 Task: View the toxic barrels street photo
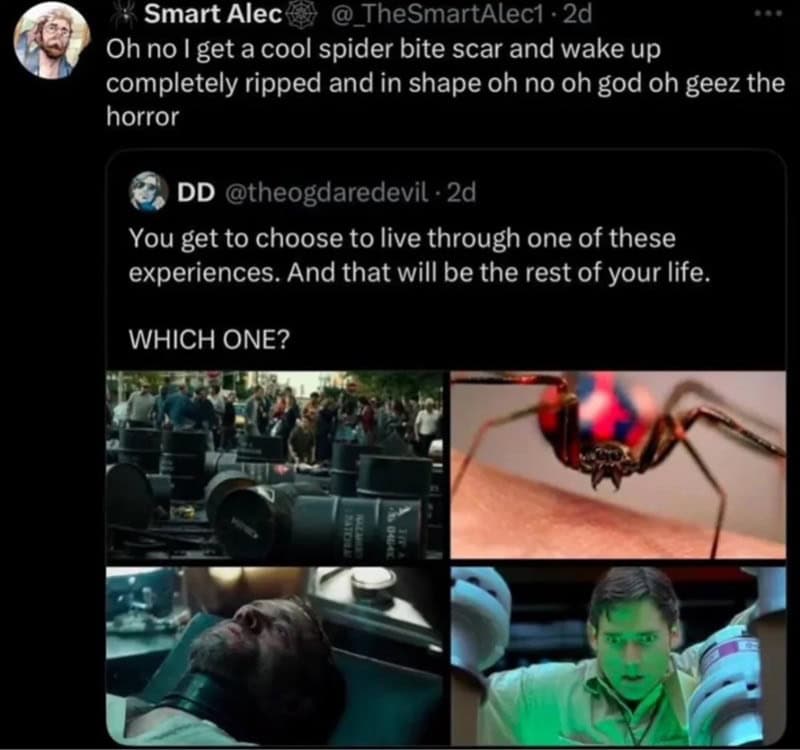point(275,464)
